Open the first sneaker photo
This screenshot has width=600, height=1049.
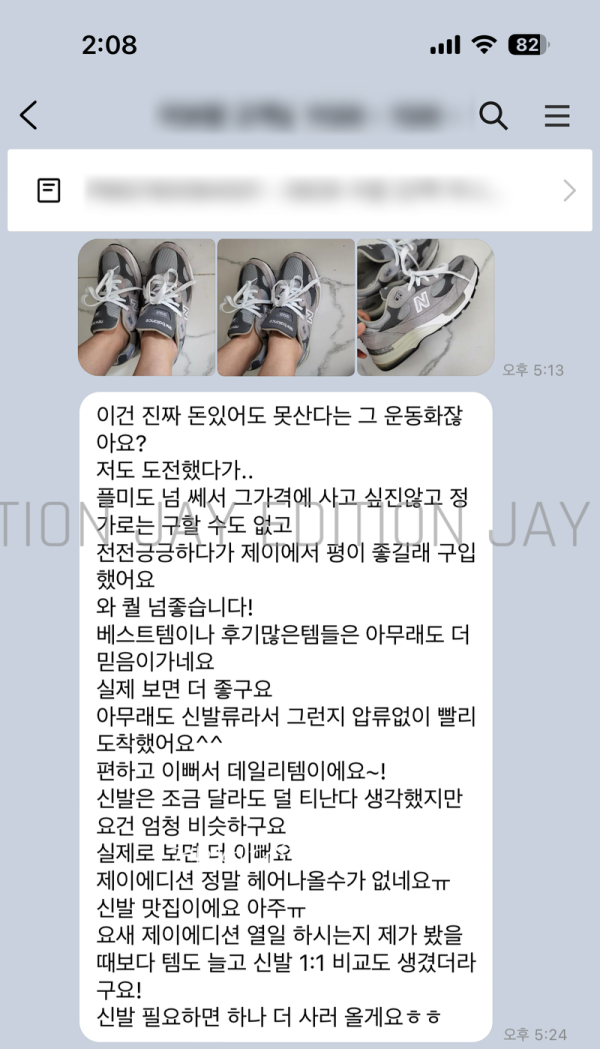146,307
